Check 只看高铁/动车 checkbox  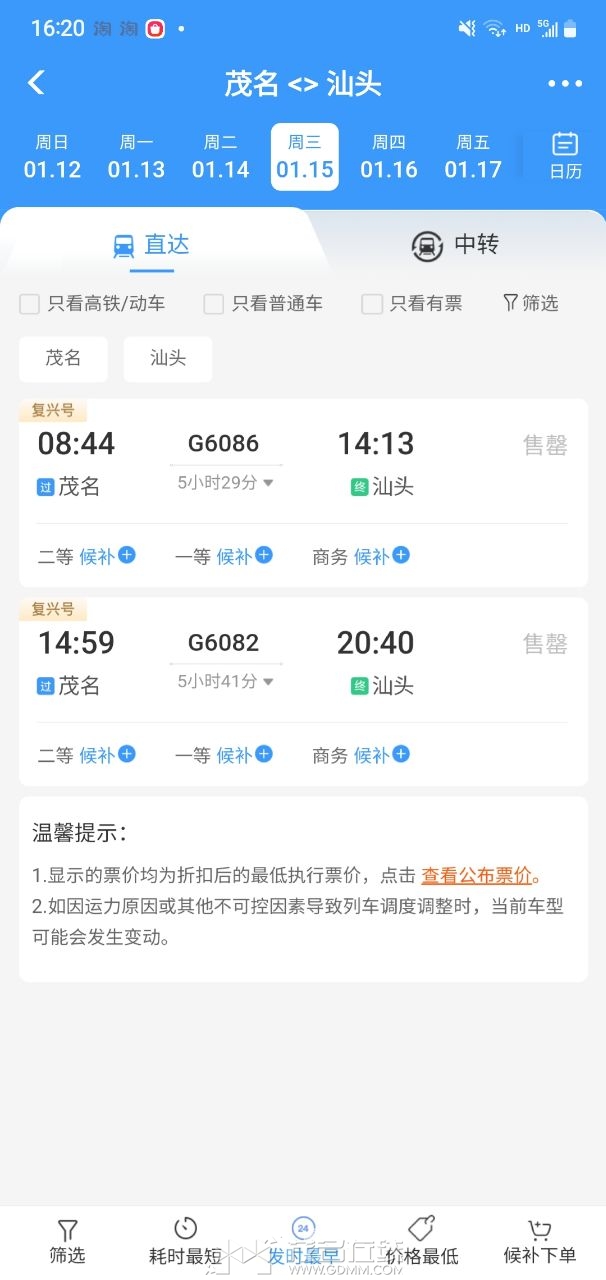(x=30, y=304)
